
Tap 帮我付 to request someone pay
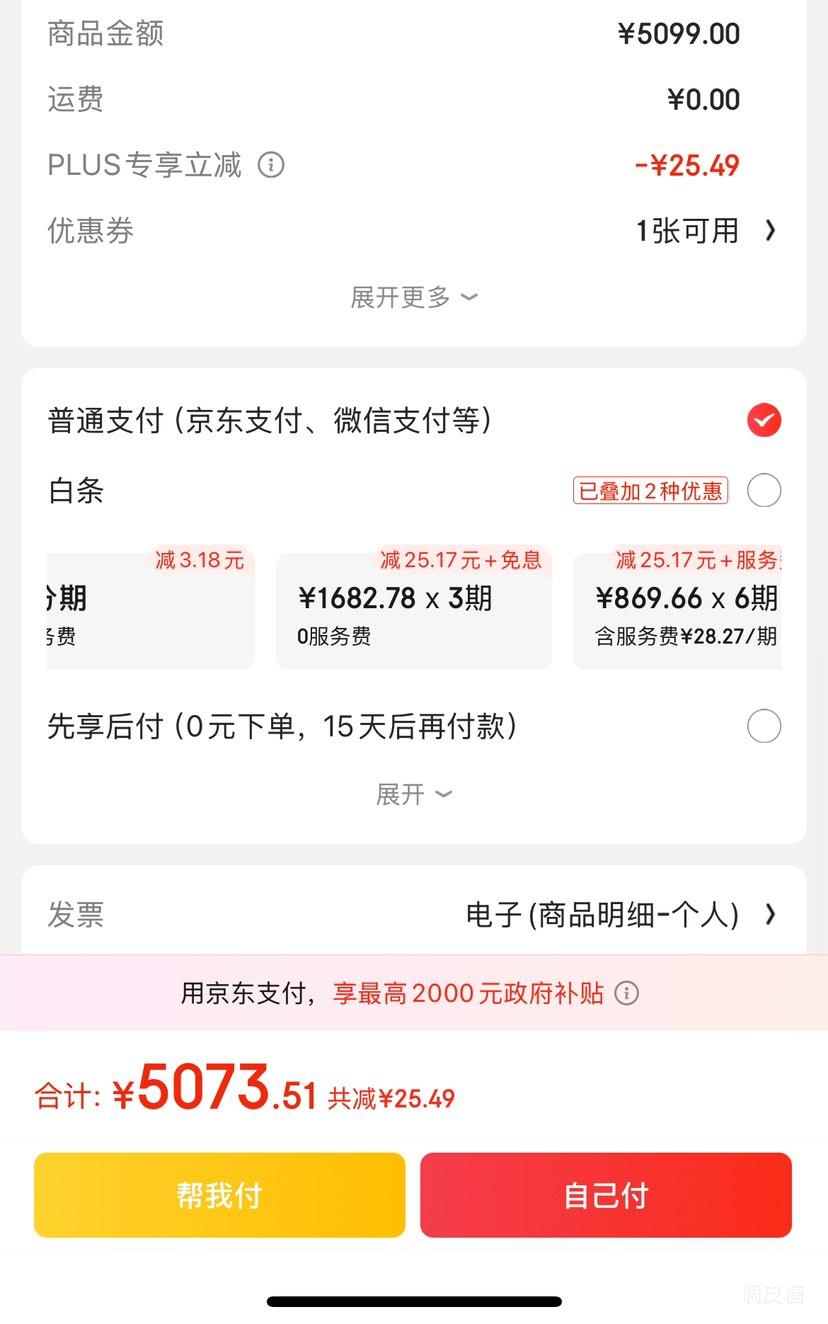click(x=219, y=1195)
